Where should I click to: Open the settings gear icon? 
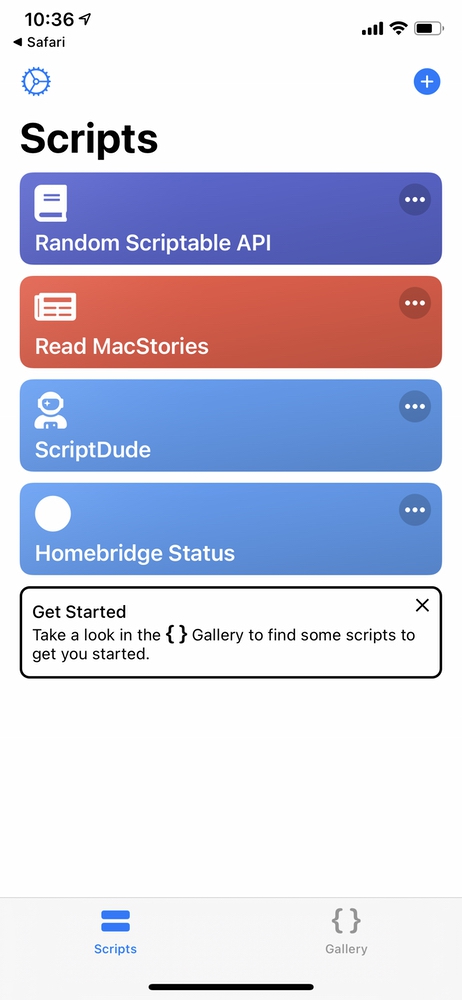tap(36, 82)
